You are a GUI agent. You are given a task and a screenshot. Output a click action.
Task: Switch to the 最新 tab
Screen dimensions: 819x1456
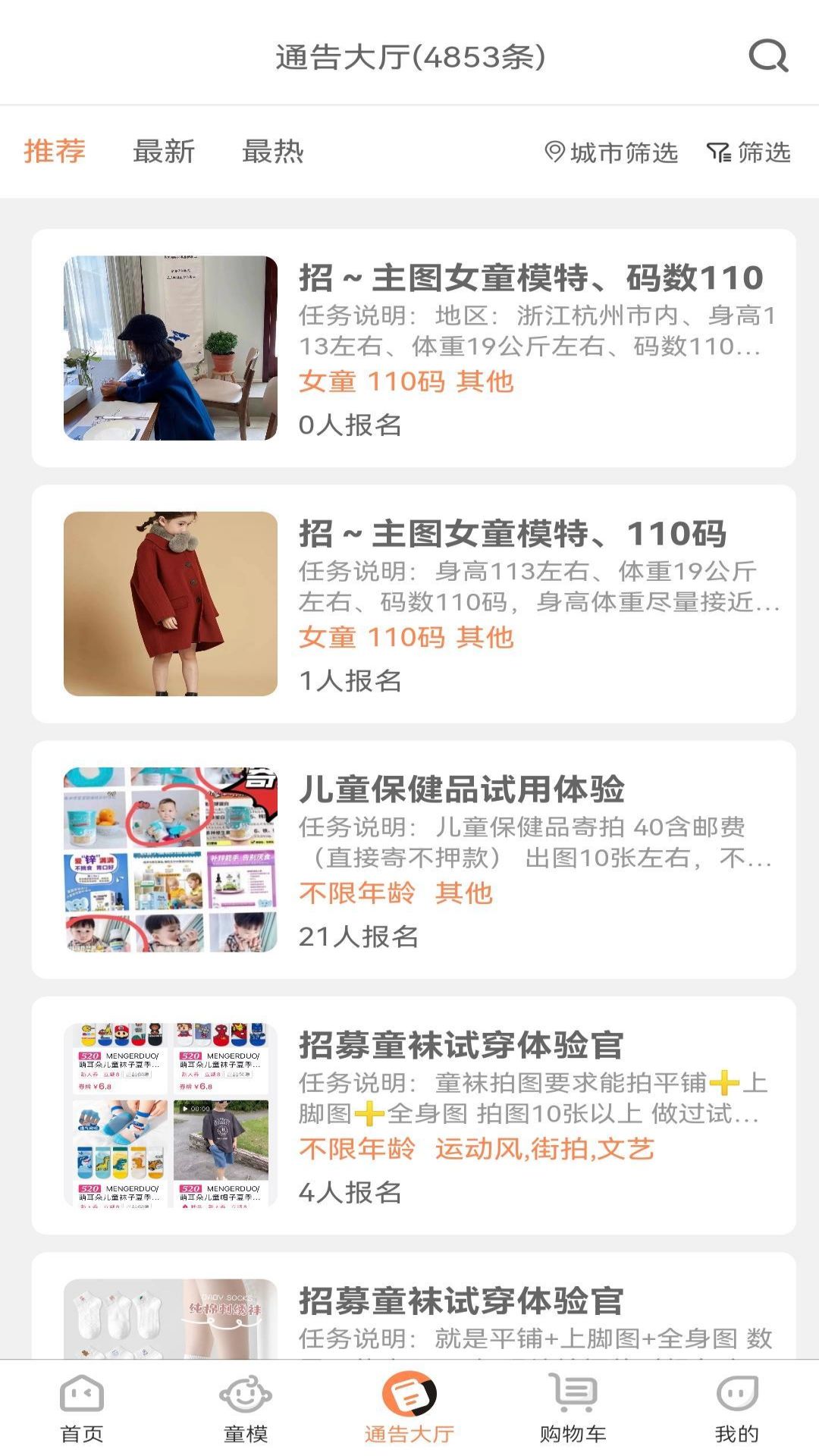click(x=164, y=152)
